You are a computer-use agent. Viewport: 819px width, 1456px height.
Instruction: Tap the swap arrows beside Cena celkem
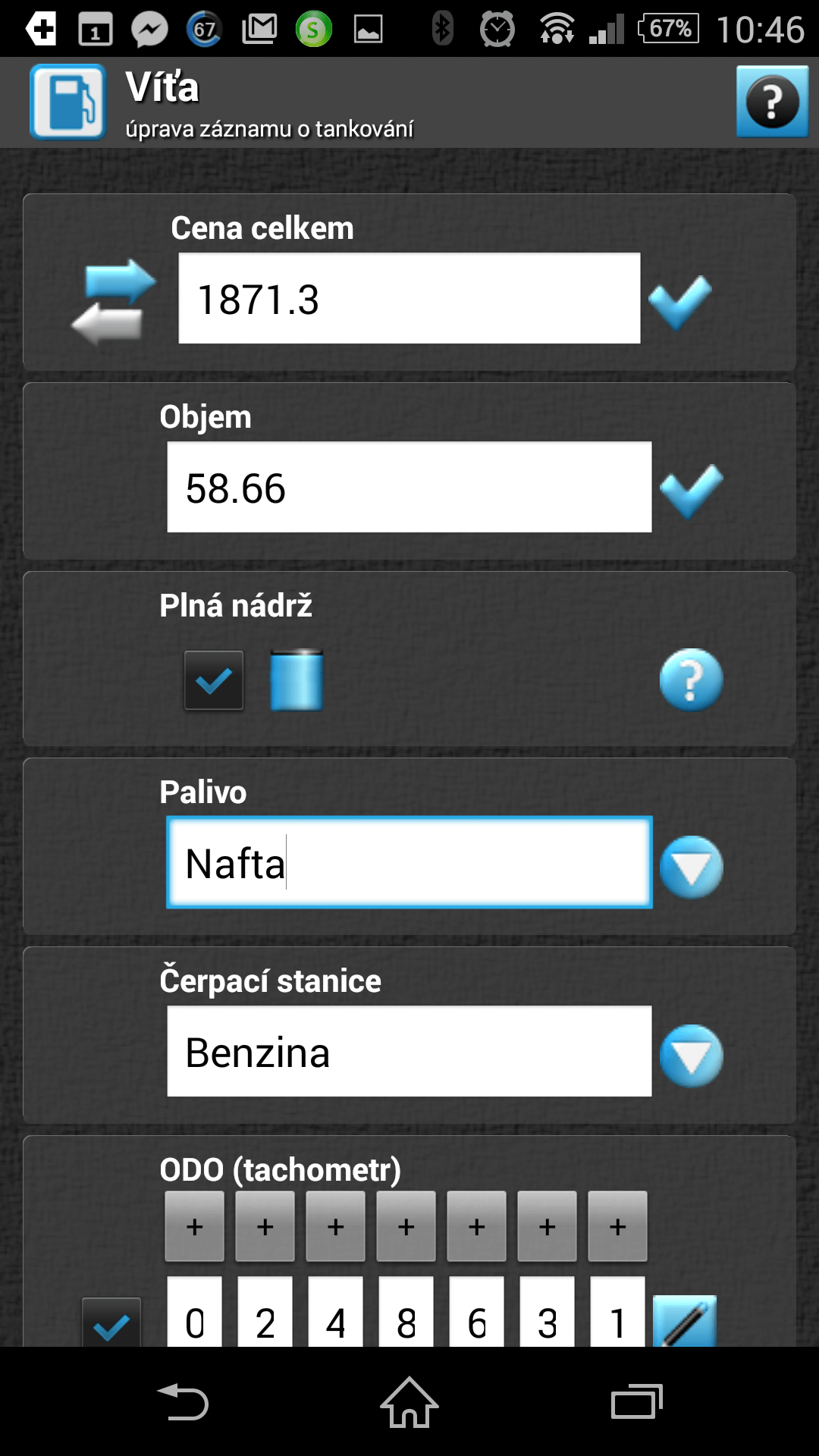pyautogui.click(x=114, y=302)
